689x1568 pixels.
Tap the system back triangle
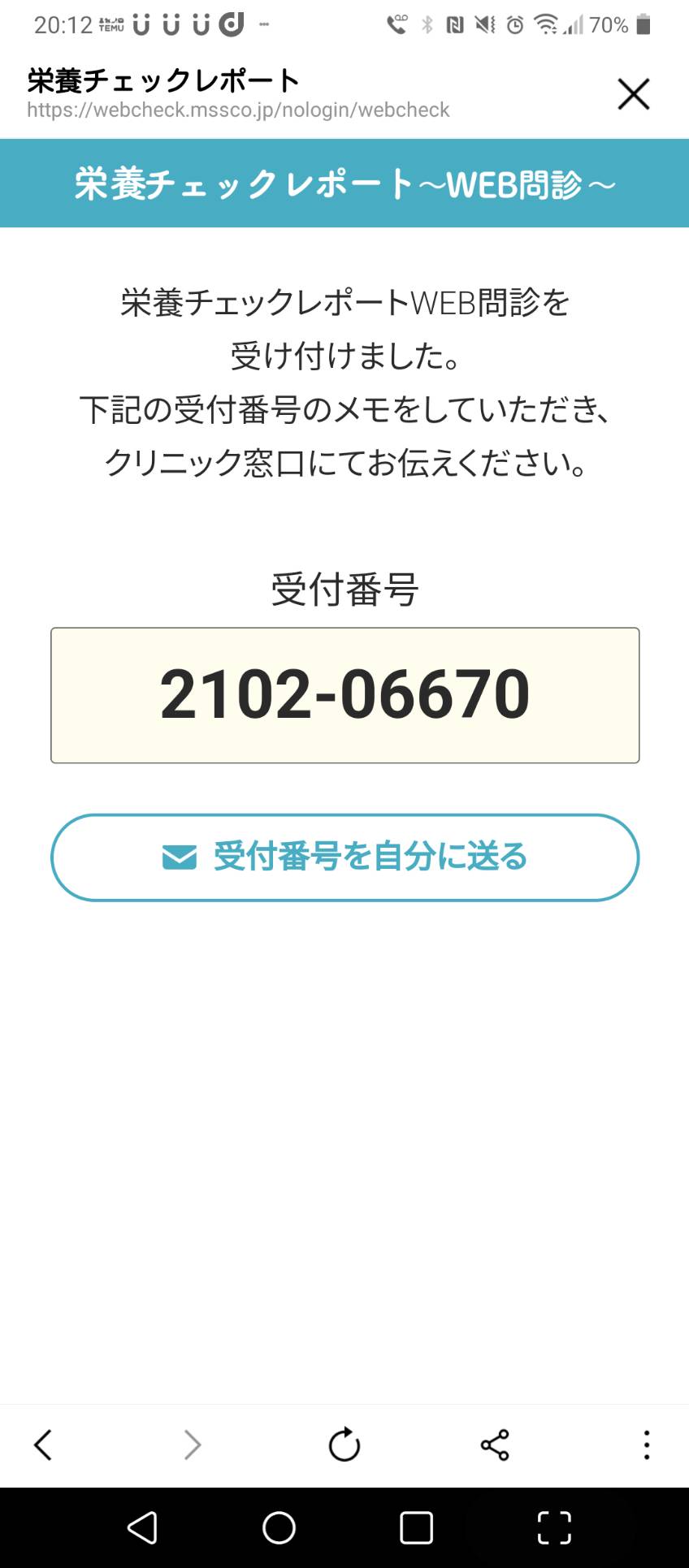pos(142,1527)
